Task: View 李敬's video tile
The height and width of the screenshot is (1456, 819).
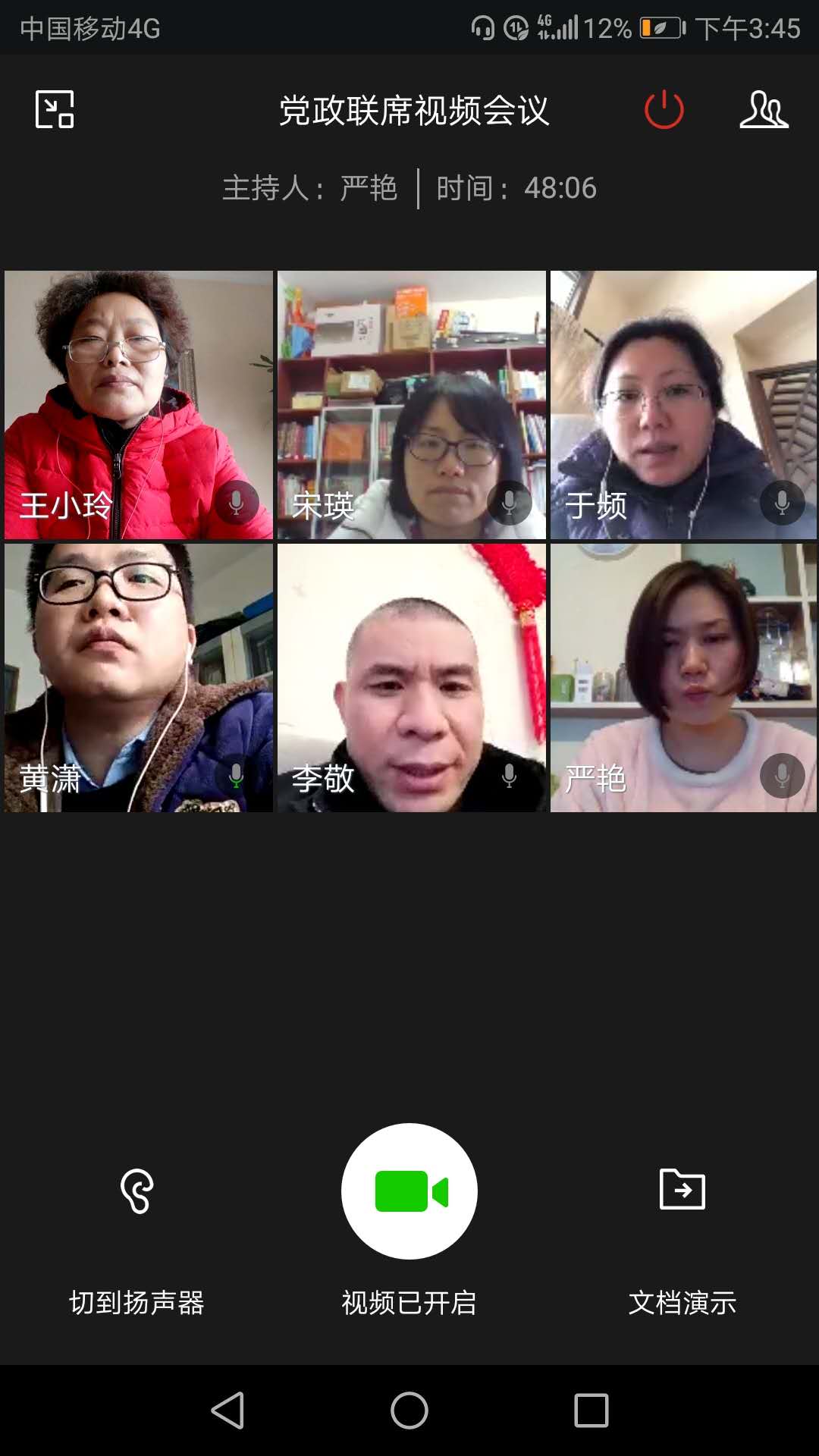Action: click(411, 677)
